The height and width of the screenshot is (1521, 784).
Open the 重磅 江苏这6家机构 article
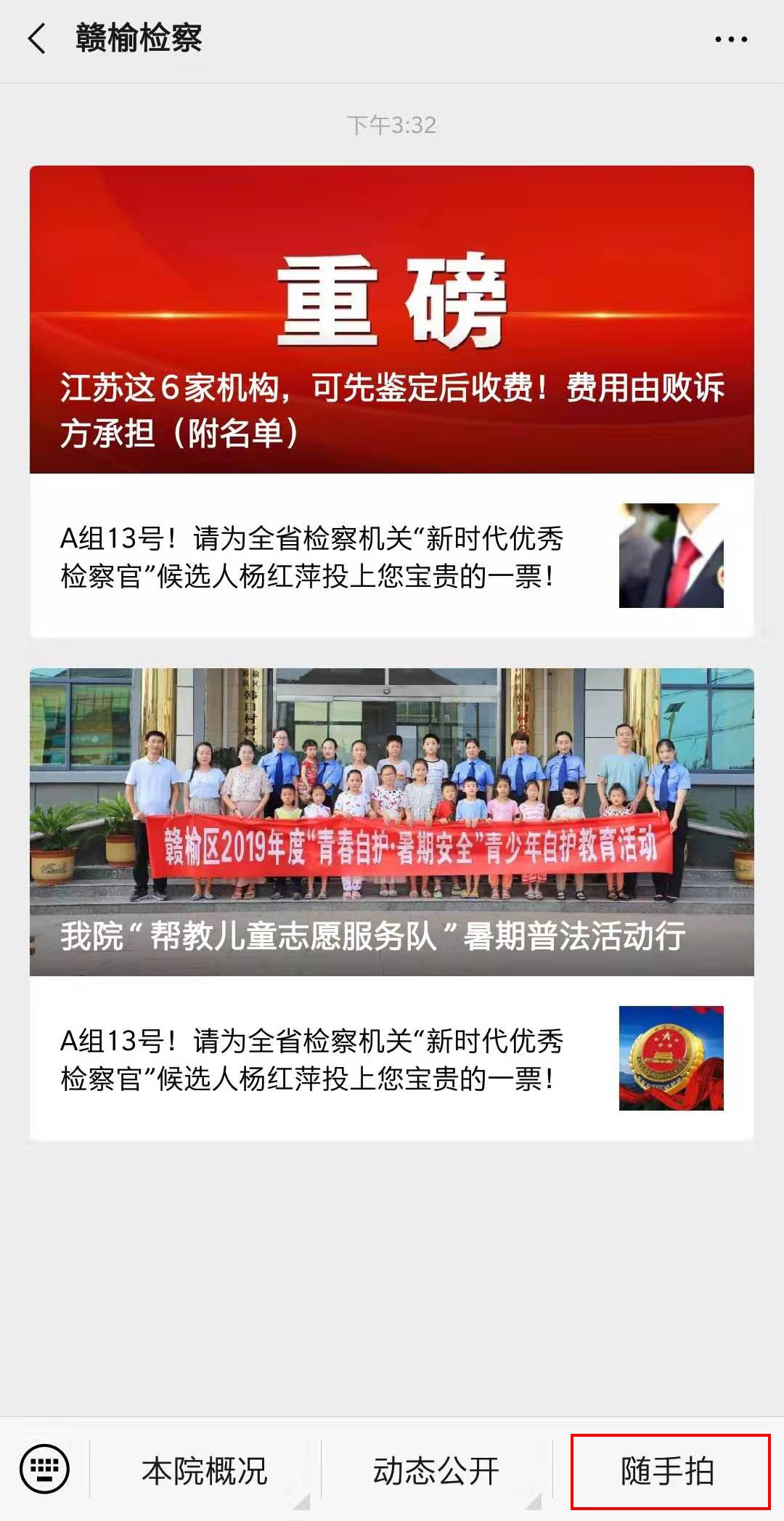click(x=391, y=320)
